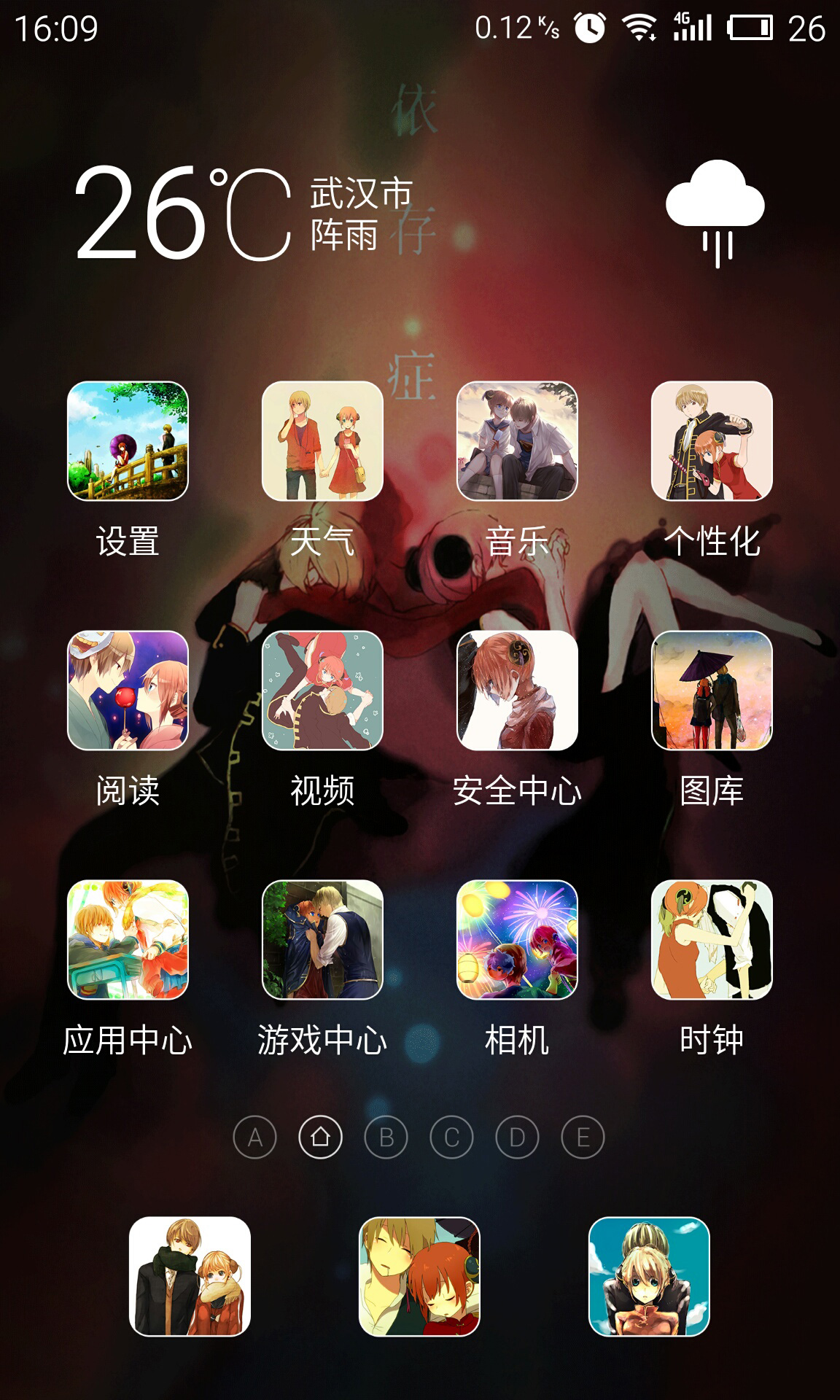Launch 应用中心 app store
This screenshot has height=1400, width=840.
click(x=128, y=940)
